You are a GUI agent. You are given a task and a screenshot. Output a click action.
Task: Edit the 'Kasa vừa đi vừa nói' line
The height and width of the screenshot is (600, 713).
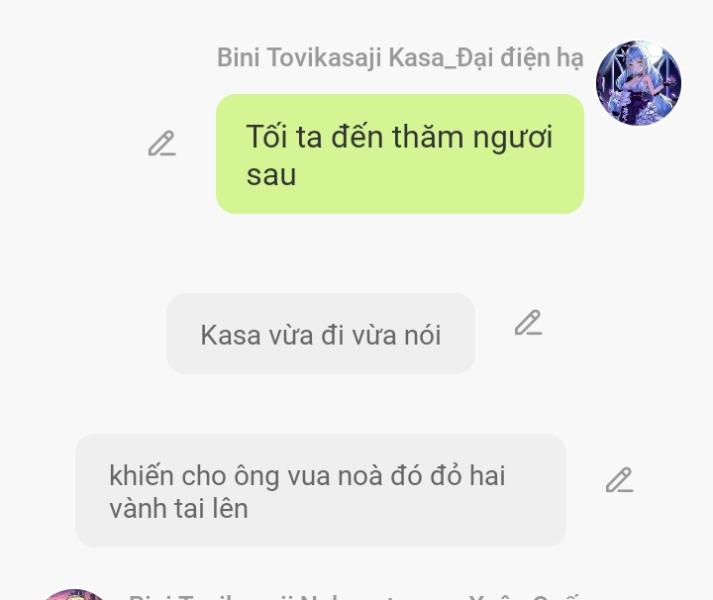pyautogui.click(x=528, y=323)
